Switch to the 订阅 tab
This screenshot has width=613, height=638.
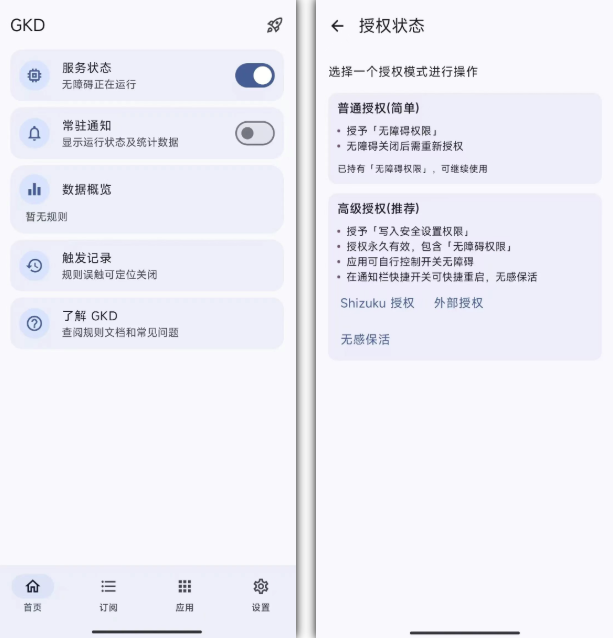click(109, 594)
